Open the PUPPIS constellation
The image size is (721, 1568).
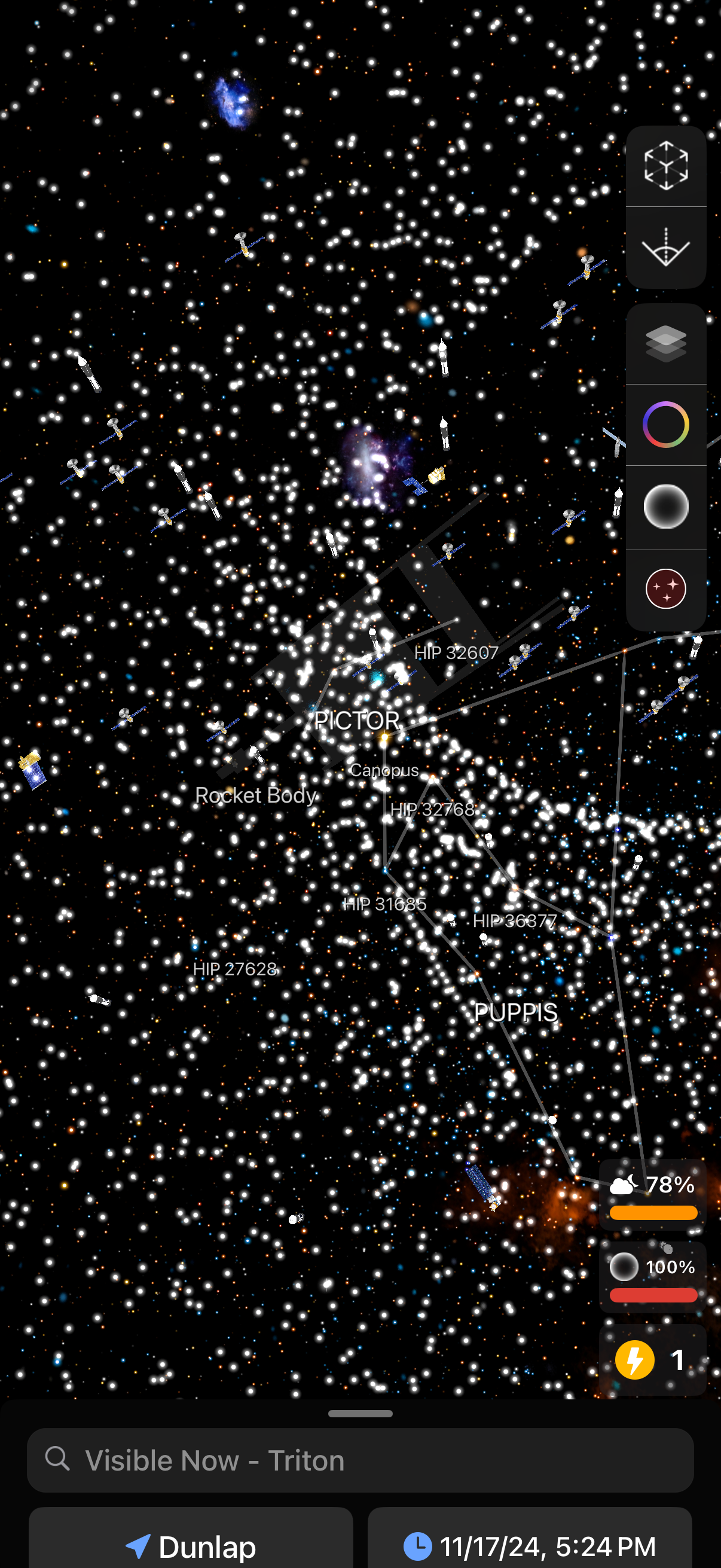[515, 1013]
